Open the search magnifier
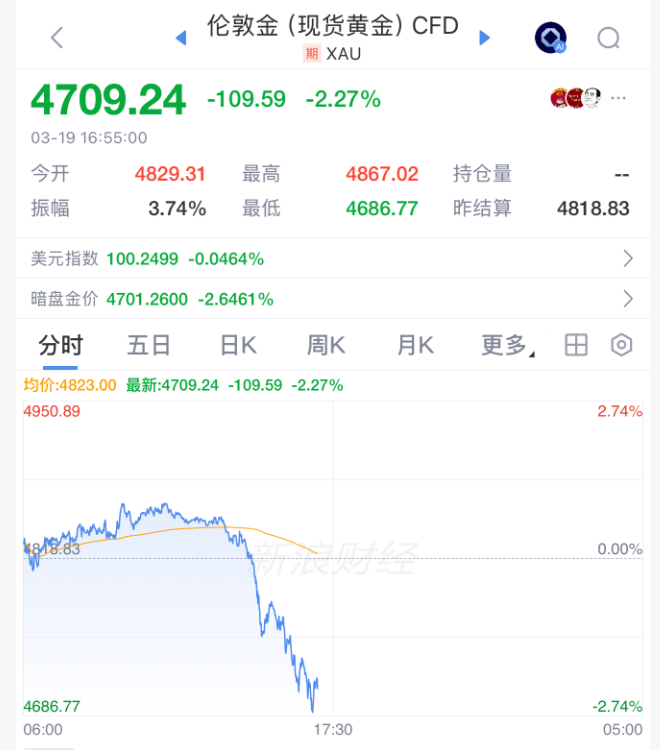 608,38
